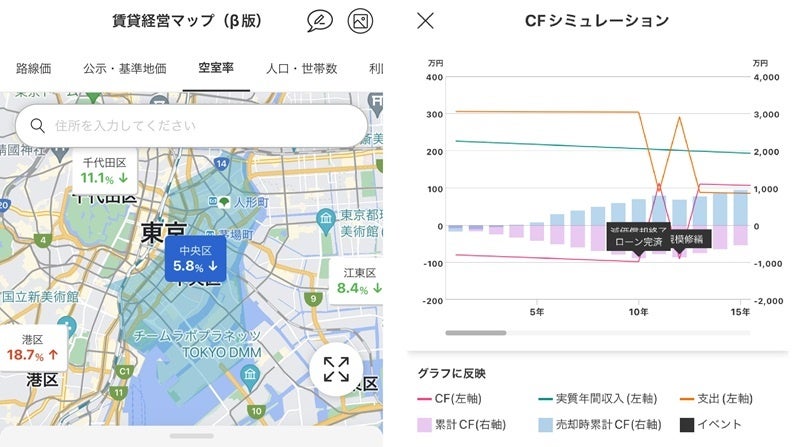Tap the ローン完済 event marker
The image size is (800, 447).
(639, 241)
